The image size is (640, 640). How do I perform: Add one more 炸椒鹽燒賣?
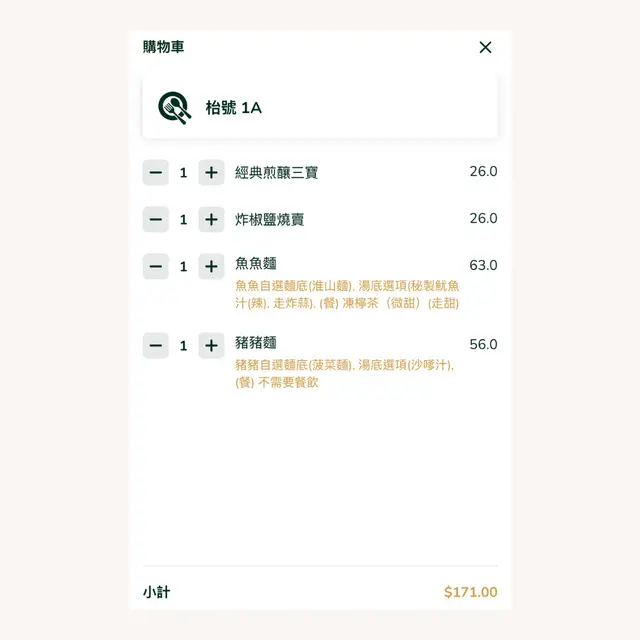tap(211, 219)
